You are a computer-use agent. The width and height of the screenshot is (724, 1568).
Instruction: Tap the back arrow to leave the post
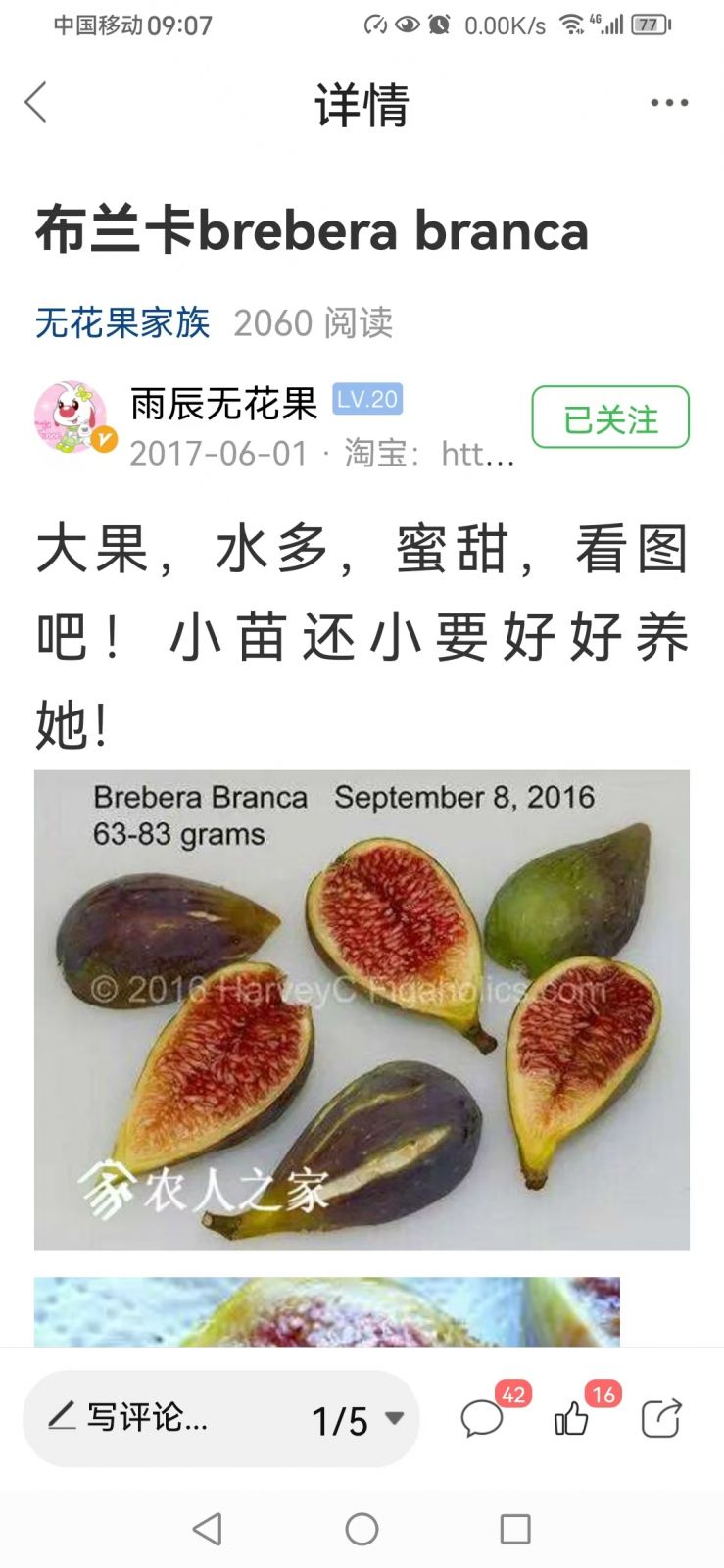tap(35, 101)
